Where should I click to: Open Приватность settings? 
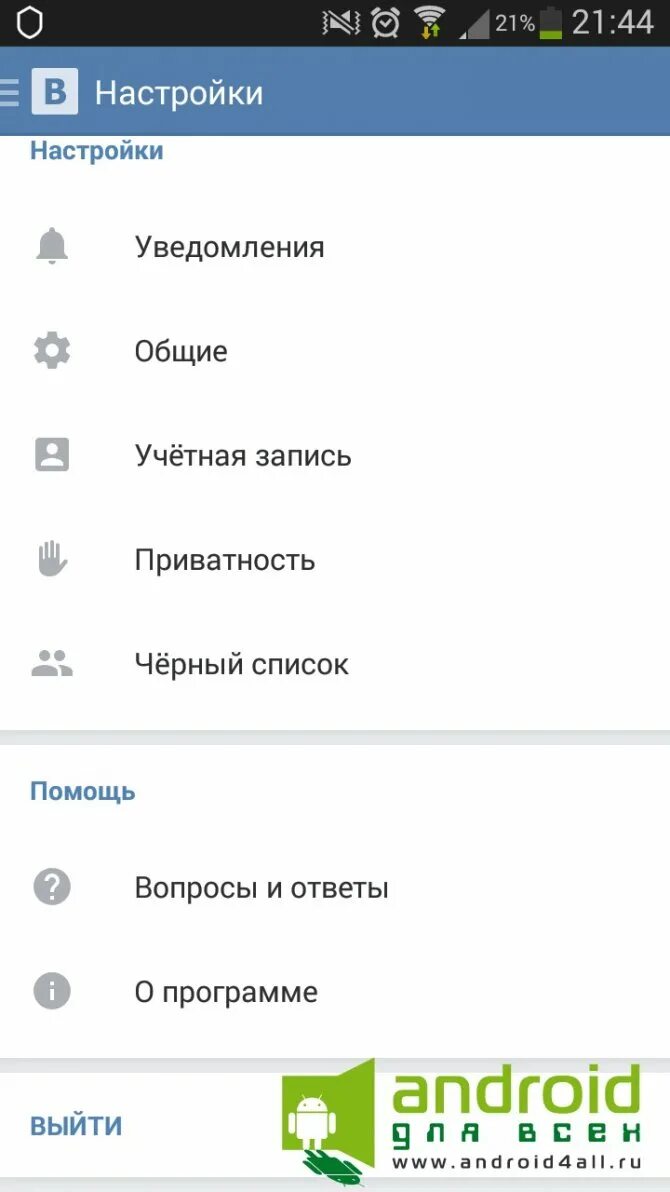[225, 560]
